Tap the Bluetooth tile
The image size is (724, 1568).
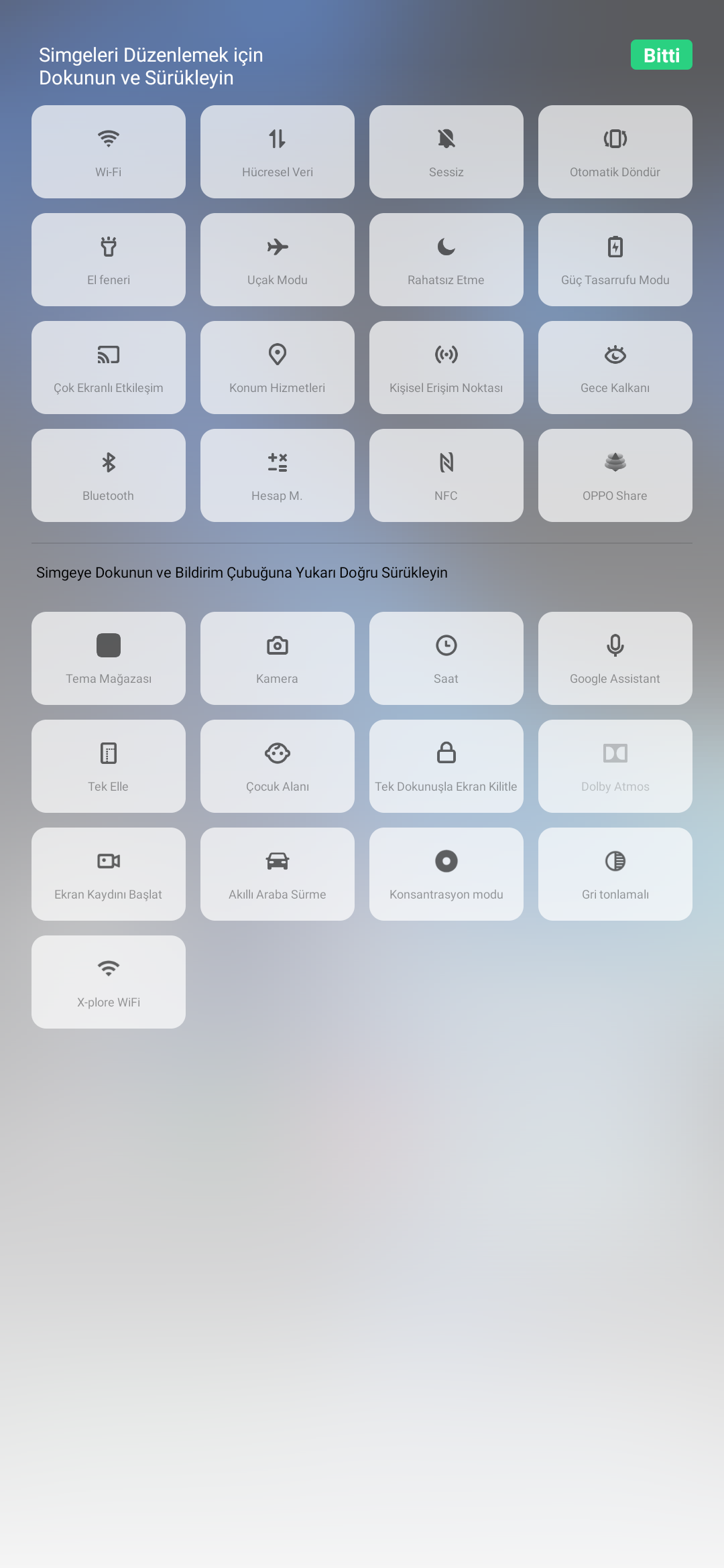(x=109, y=476)
